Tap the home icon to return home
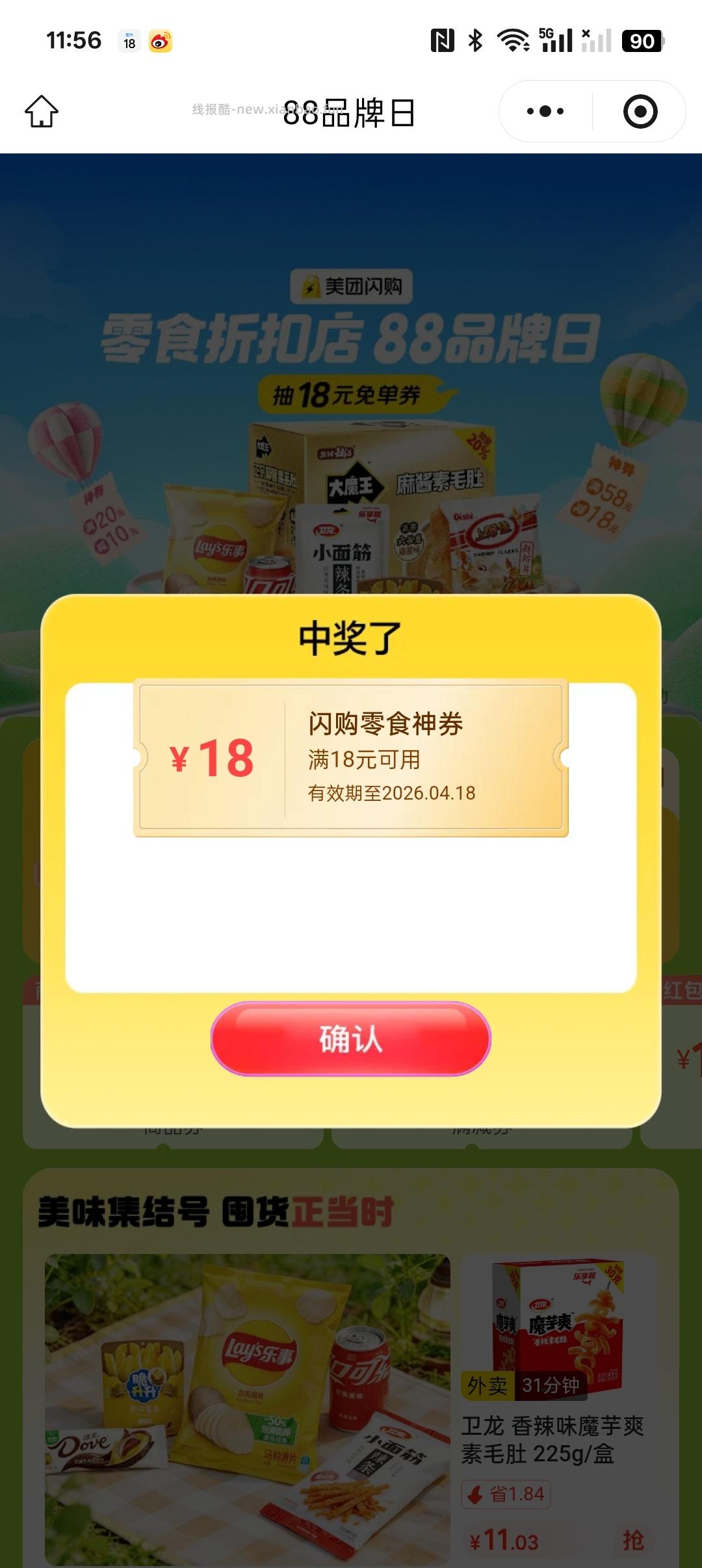 44,109
